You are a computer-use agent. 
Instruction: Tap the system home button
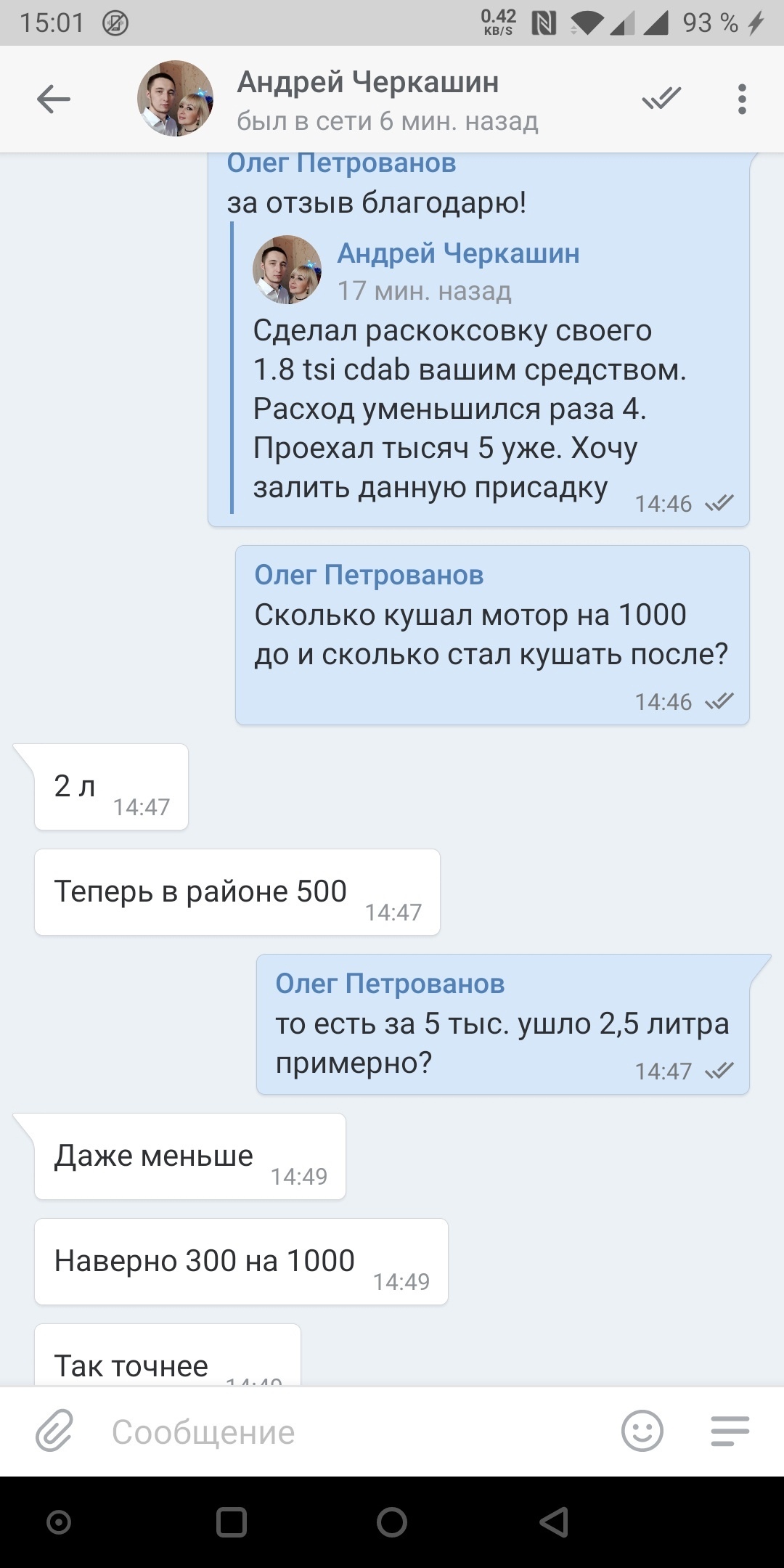[x=392, y=1522]
